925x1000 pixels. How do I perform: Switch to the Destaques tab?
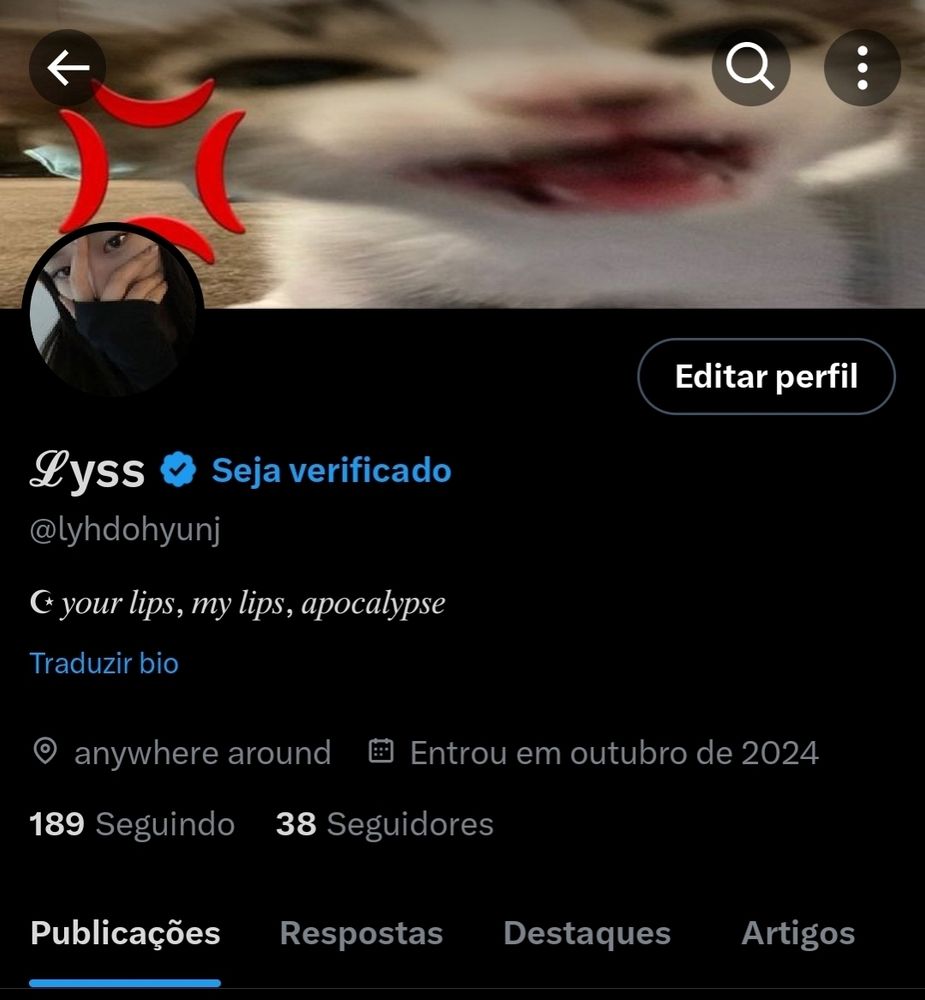587,934
